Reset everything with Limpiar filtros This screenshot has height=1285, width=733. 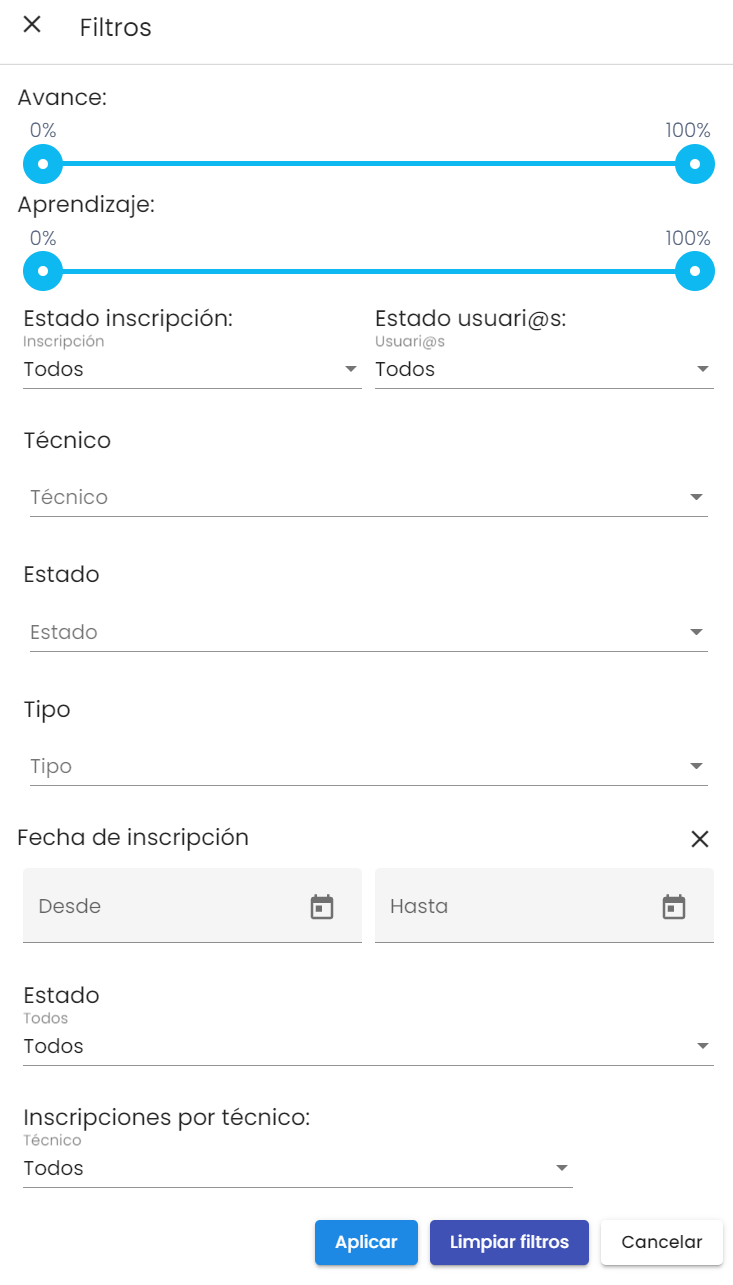[x=509, y=1242]
